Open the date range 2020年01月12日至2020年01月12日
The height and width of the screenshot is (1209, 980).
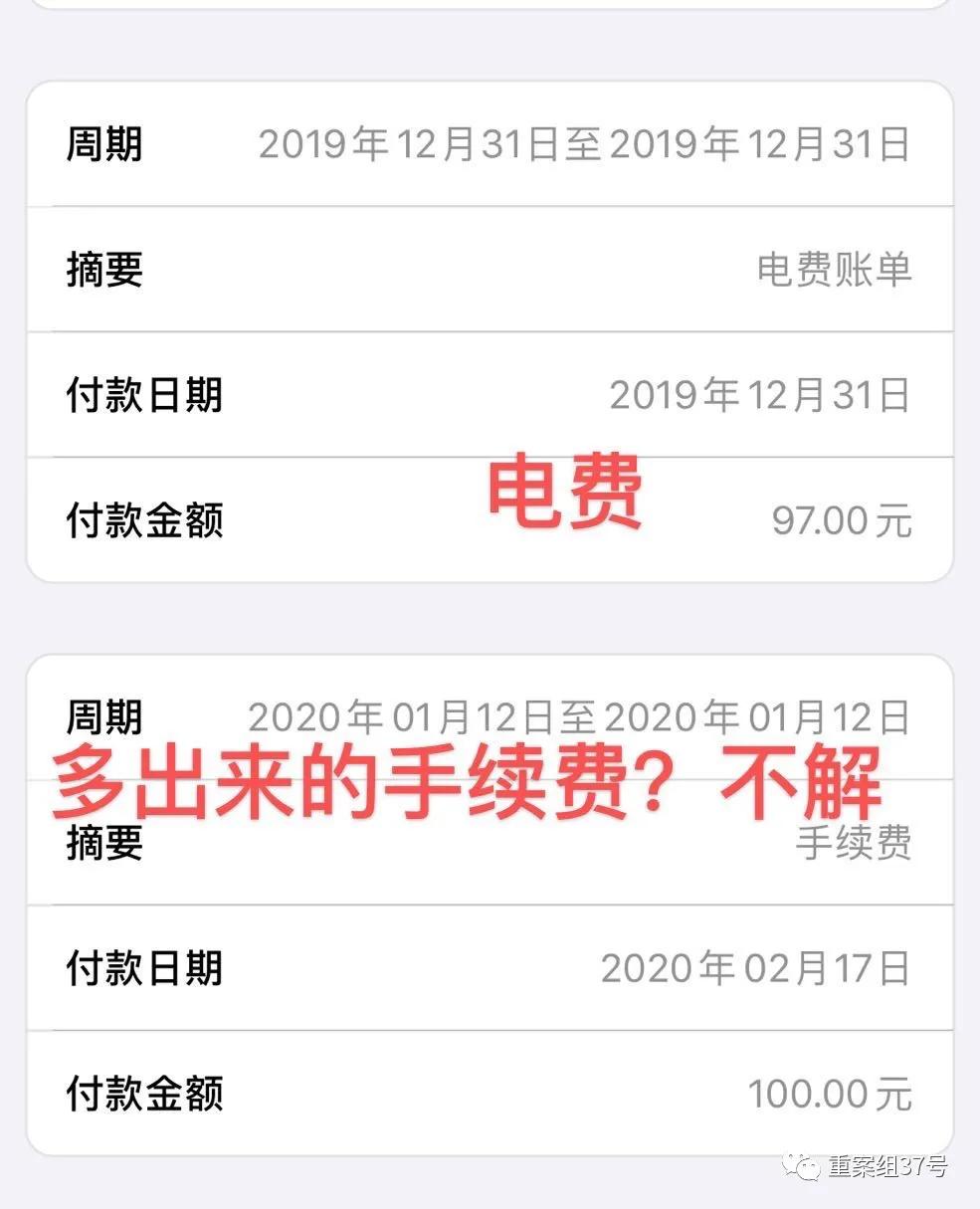coord(584,716)
